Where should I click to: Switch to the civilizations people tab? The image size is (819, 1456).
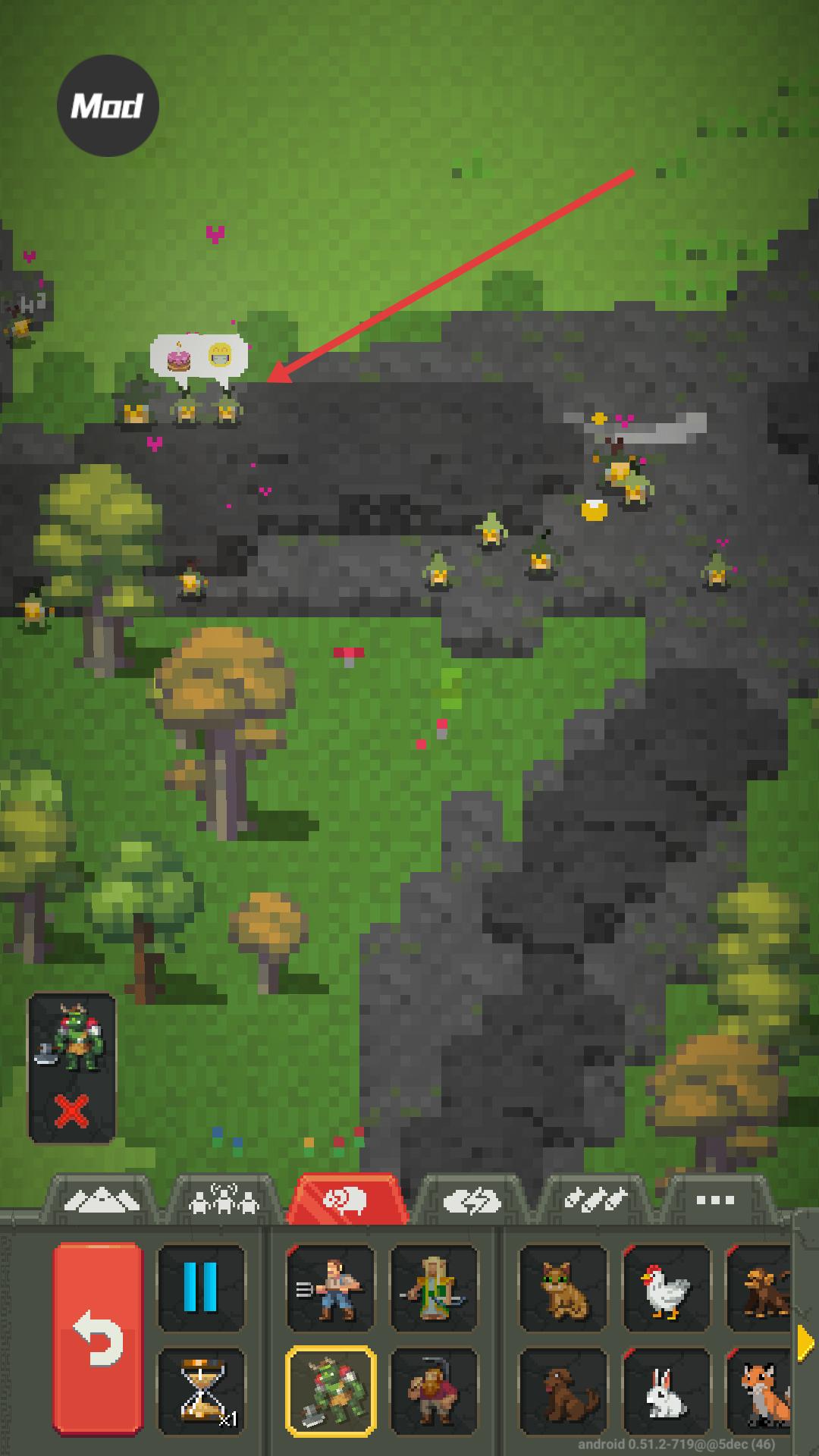224,1201
